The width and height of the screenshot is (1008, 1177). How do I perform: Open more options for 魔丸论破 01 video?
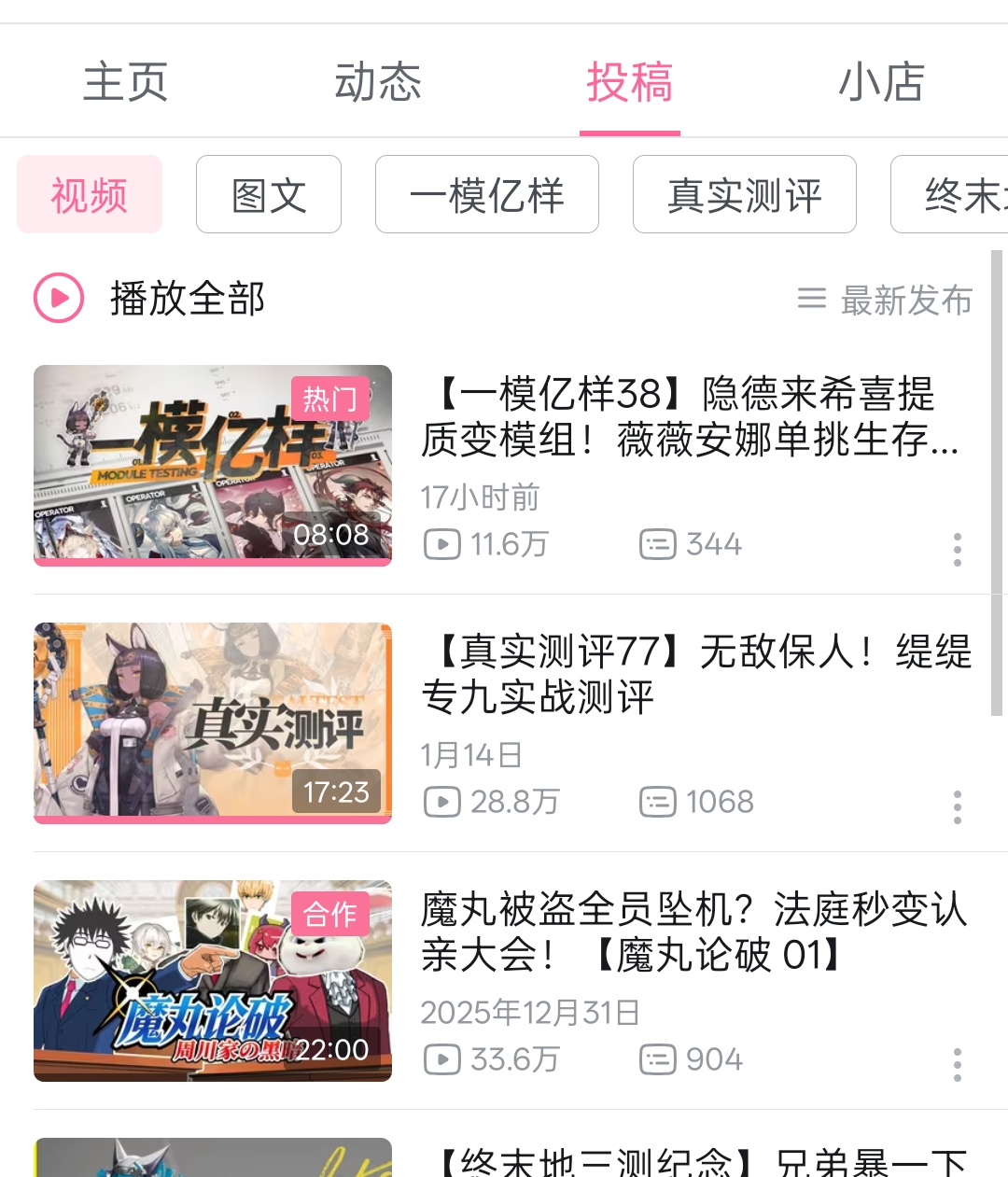(x=957, y=1065)
